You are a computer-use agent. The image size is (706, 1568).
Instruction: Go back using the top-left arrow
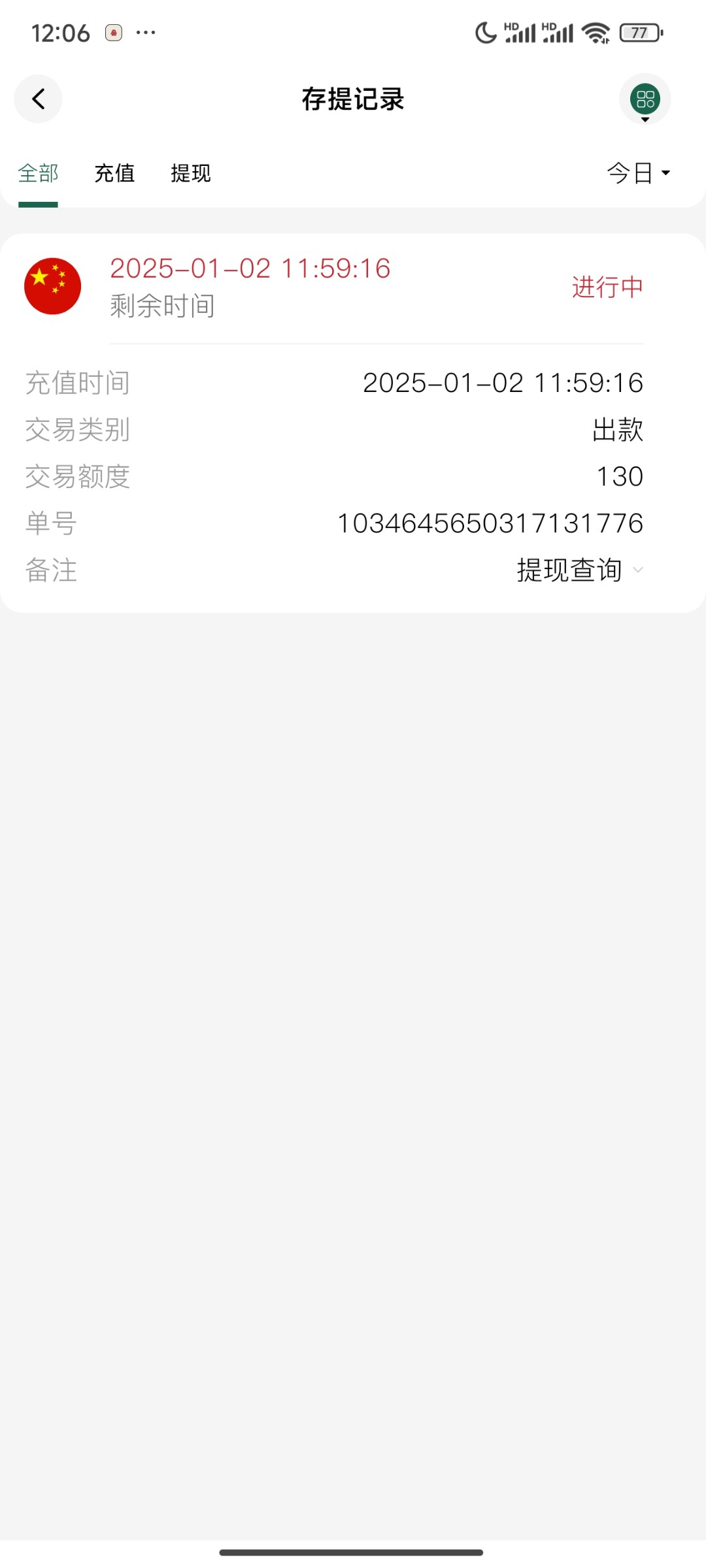pyautogui.click(x=38, y=99)
